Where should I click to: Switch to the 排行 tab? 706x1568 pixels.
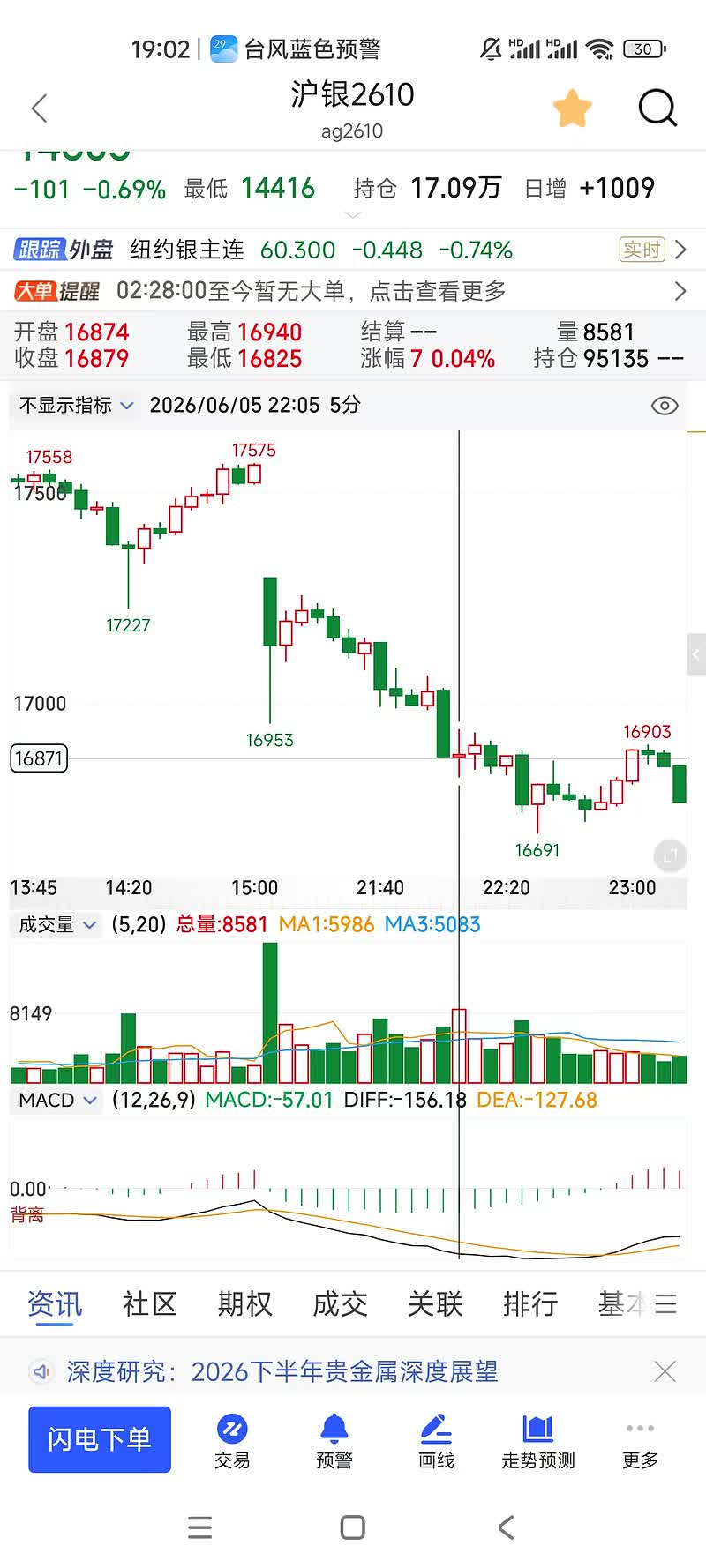(x=530, y=1303)
